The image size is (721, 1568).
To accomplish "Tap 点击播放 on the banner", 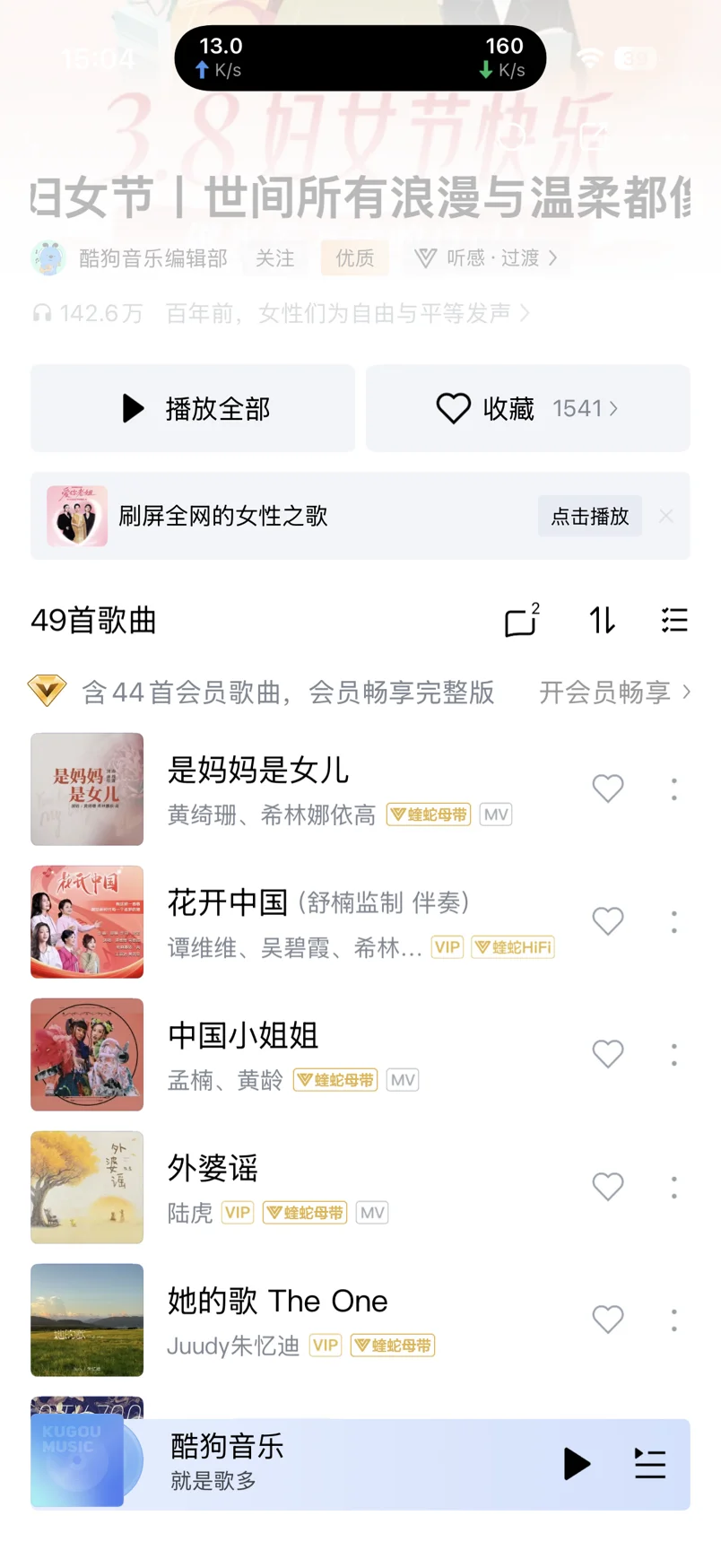I will click(x=589, y=516).
